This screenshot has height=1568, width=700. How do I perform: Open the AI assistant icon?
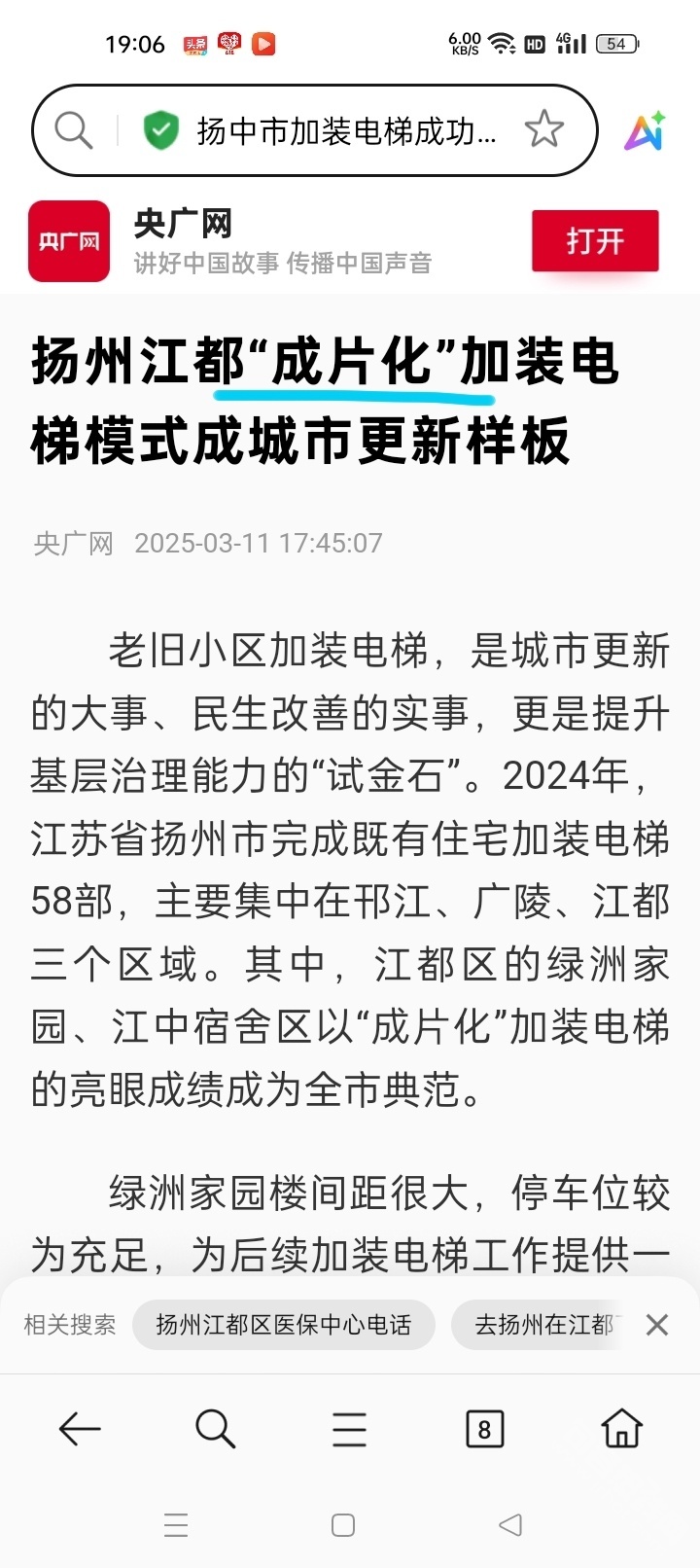tap(645, 131)
